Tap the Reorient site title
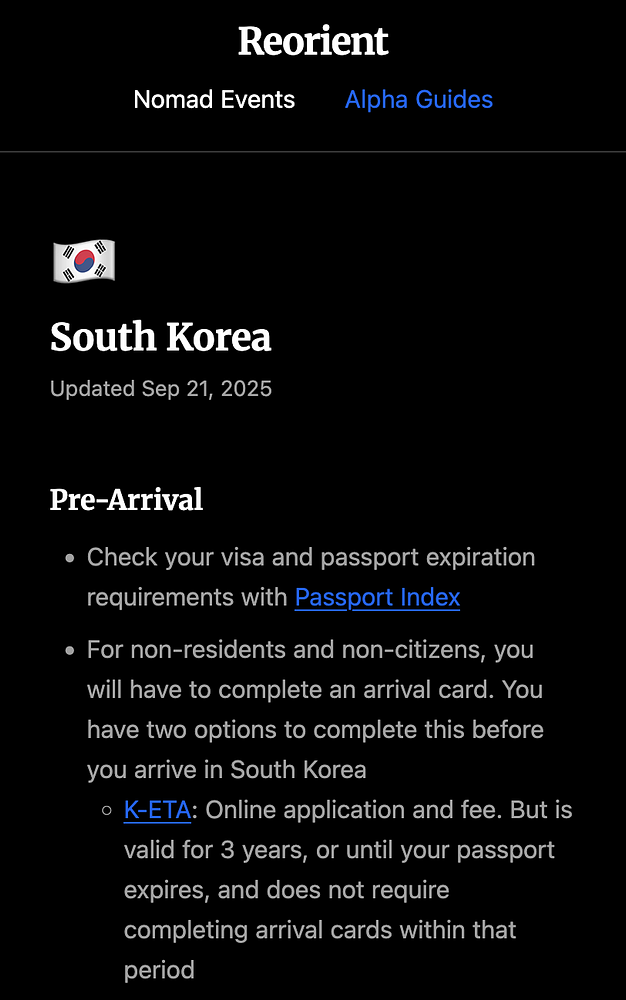The image size is (626, 1000). pos(313,42)
